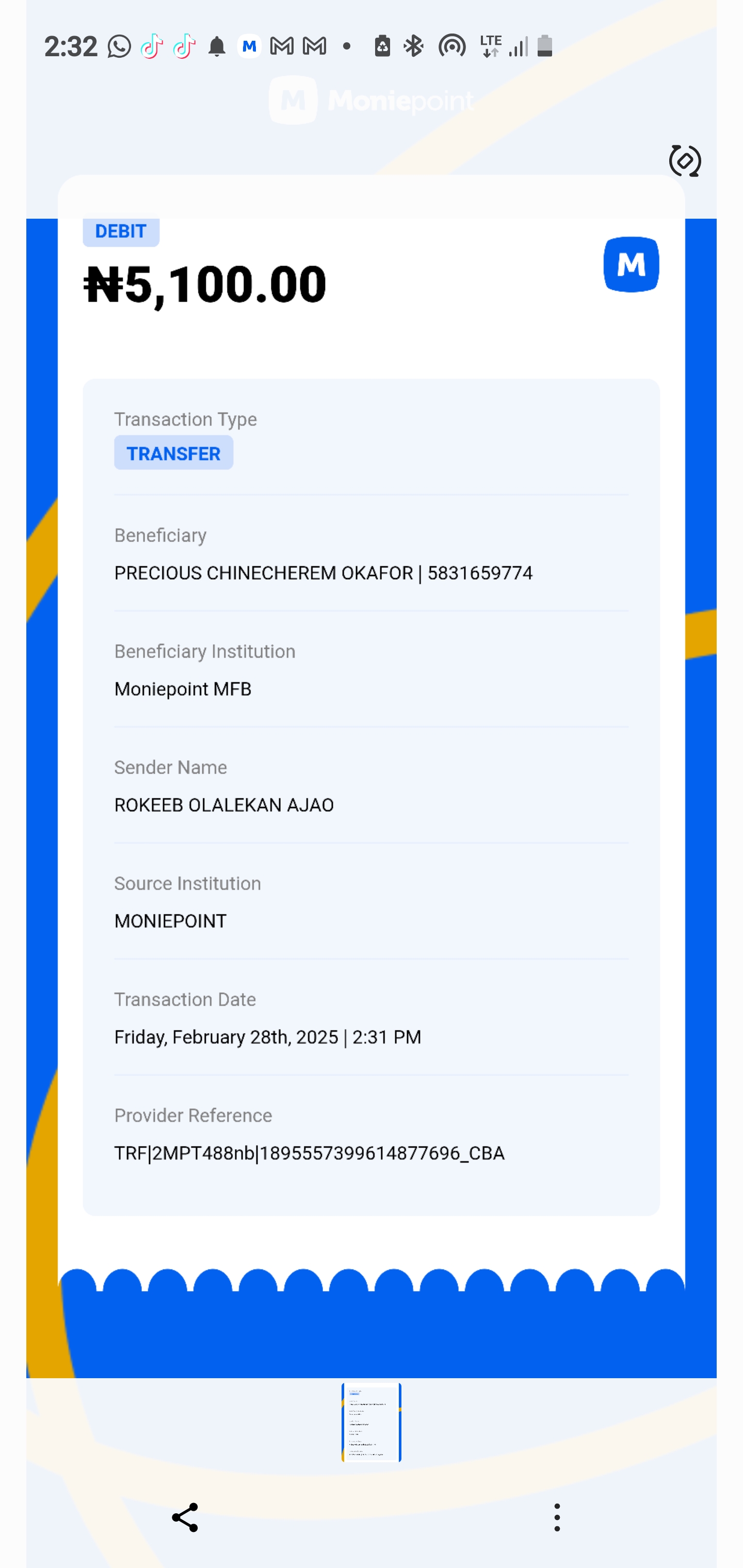Share this transaction receipt image
The height and width of the screenshot is (1568, 743).
[185, 1517]
